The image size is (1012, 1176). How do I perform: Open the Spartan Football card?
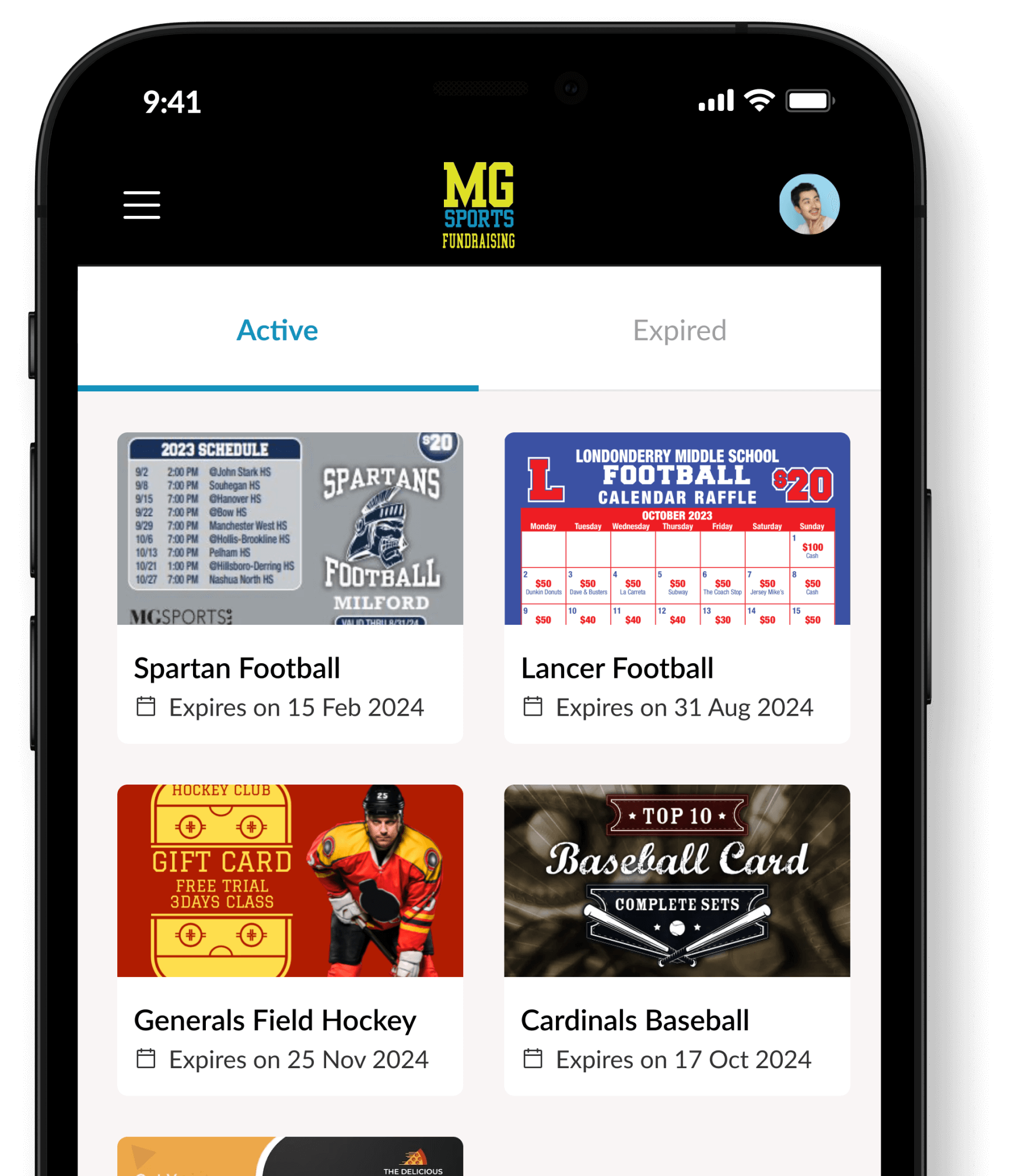tap(290, 587)
